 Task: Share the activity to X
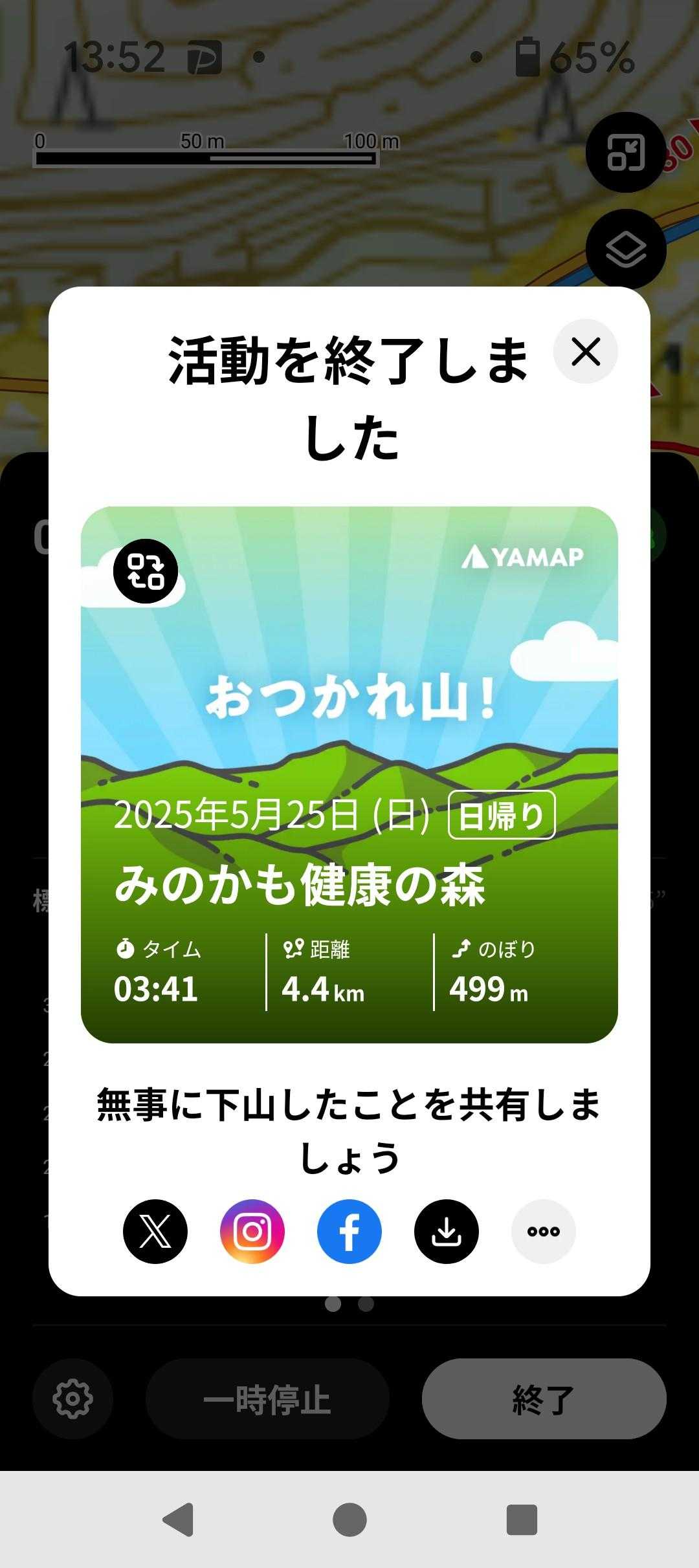[155, 1232]
